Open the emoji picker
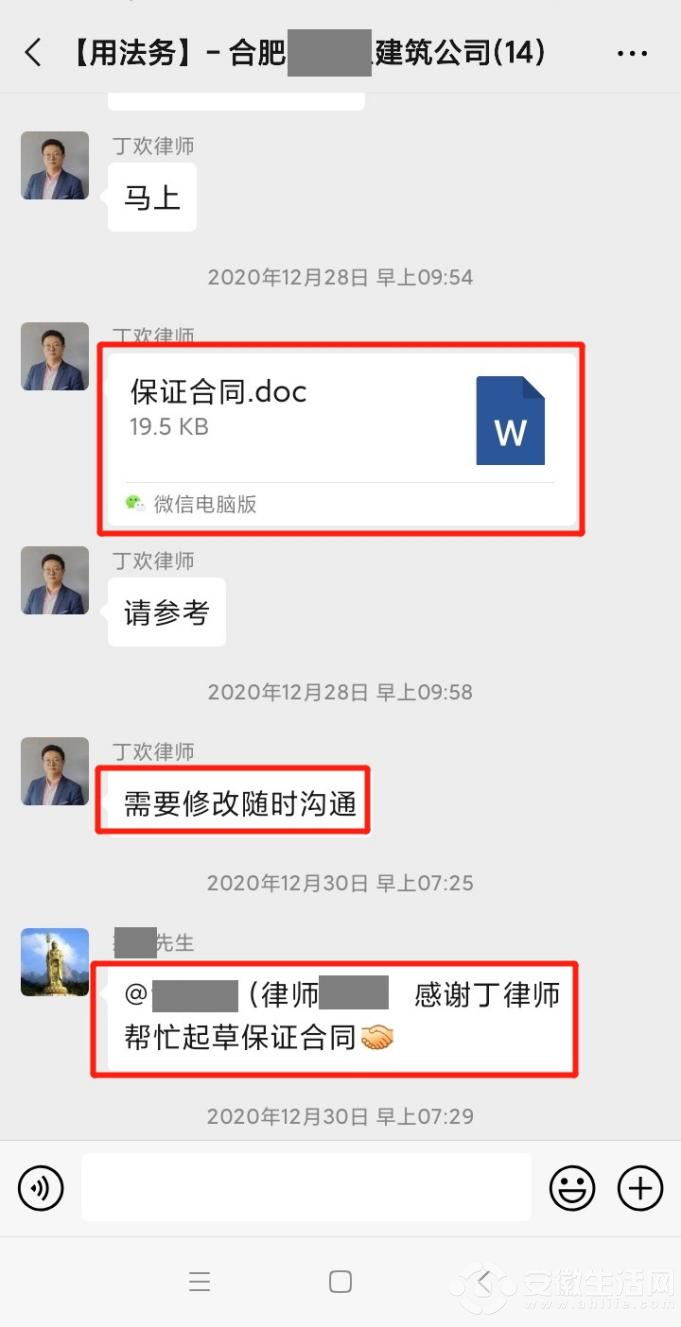Screen dimensions: 681x1327 572,1188
